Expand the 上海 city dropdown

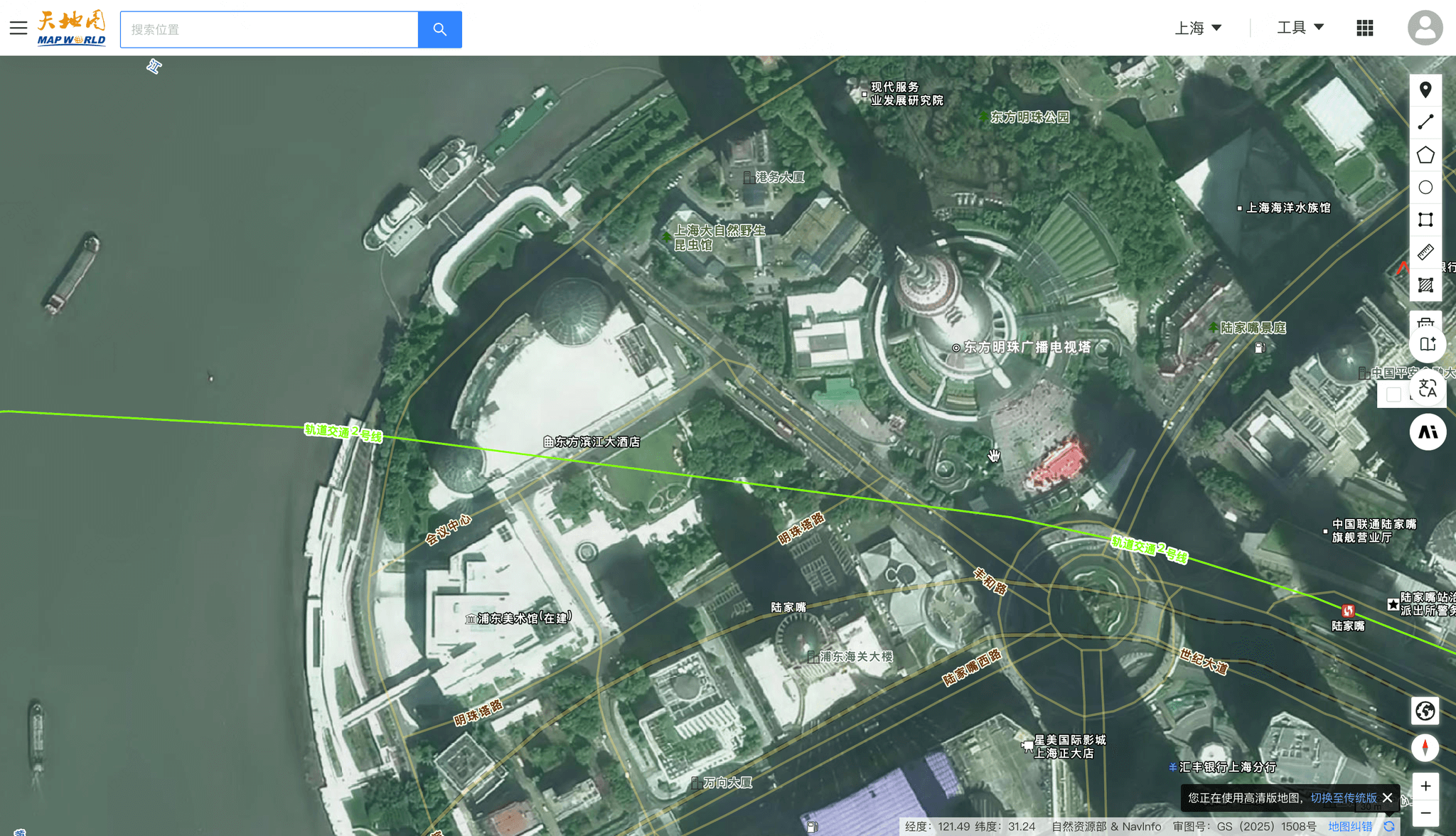tap(1198, 28)
